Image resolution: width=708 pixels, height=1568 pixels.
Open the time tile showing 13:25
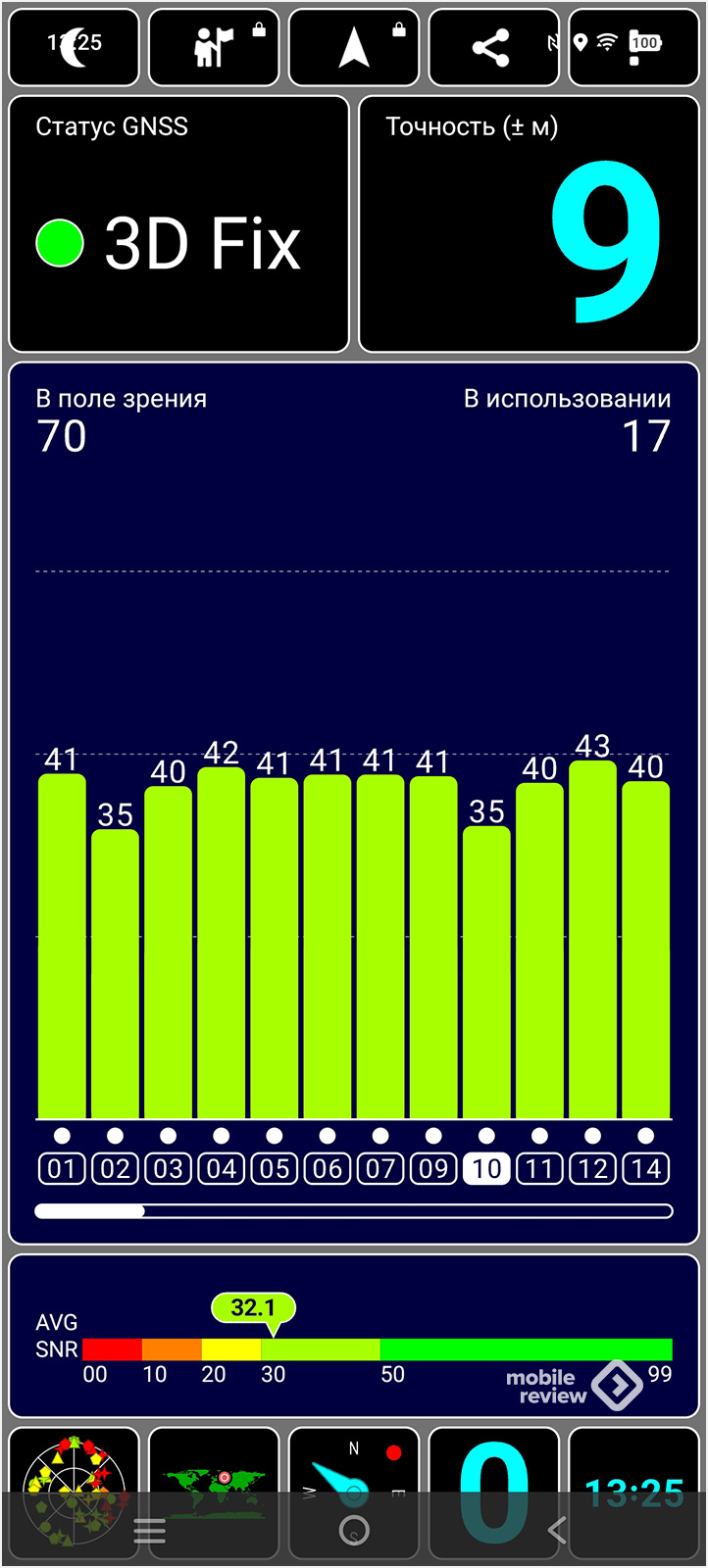(633, 1493)
